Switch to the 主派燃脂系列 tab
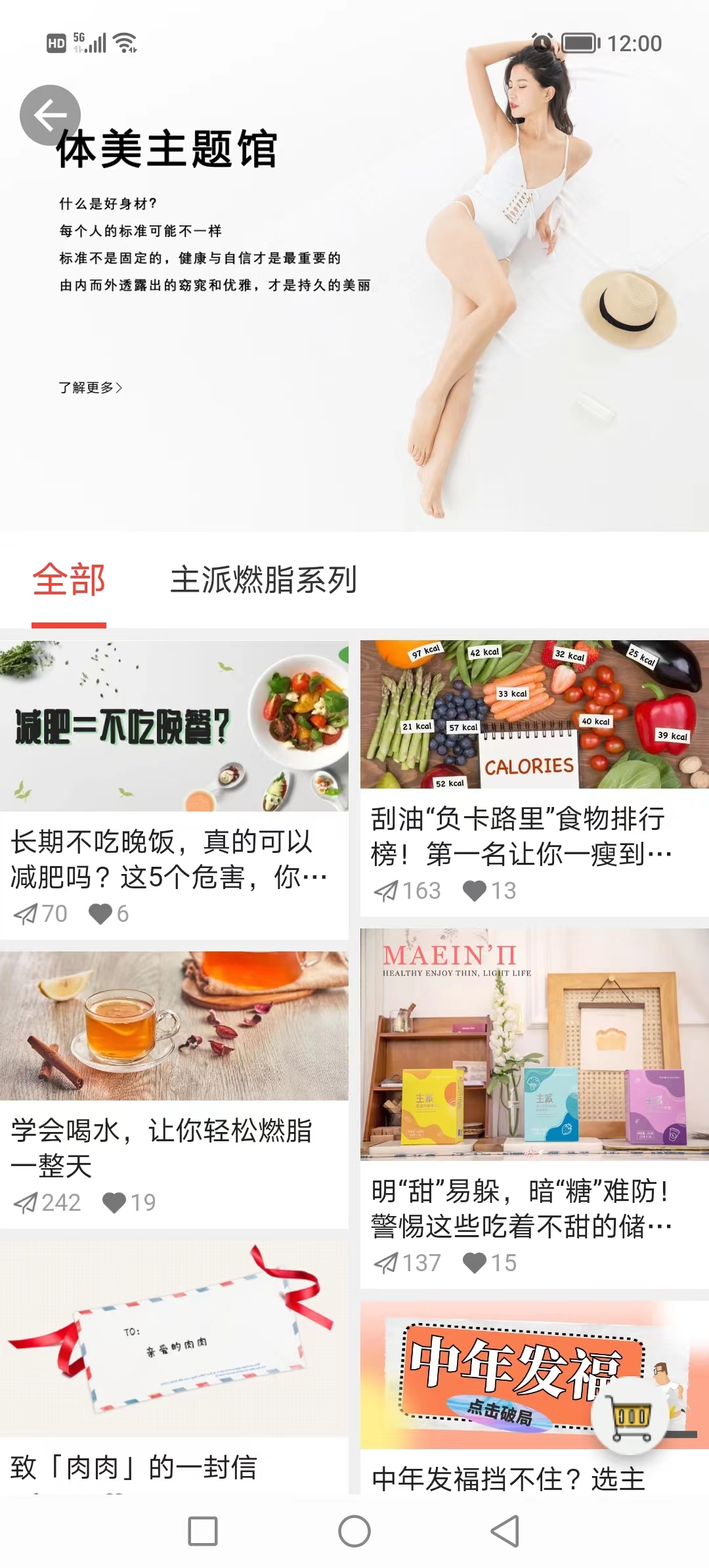This screenshot has width=709, height=1568. point(263,580)
